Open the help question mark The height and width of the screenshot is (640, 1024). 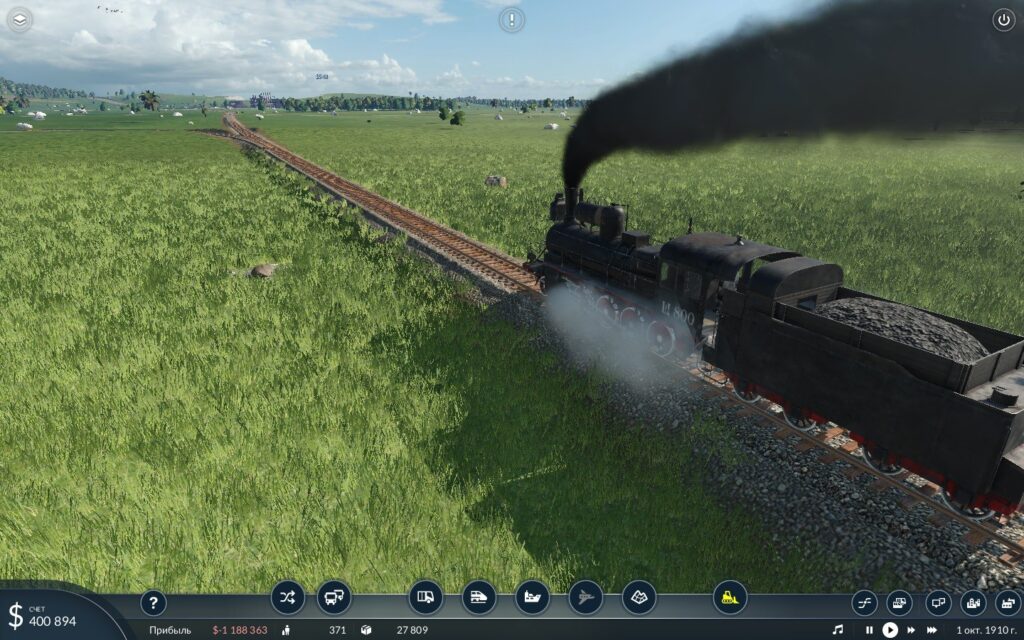click(x=153, y=603)
